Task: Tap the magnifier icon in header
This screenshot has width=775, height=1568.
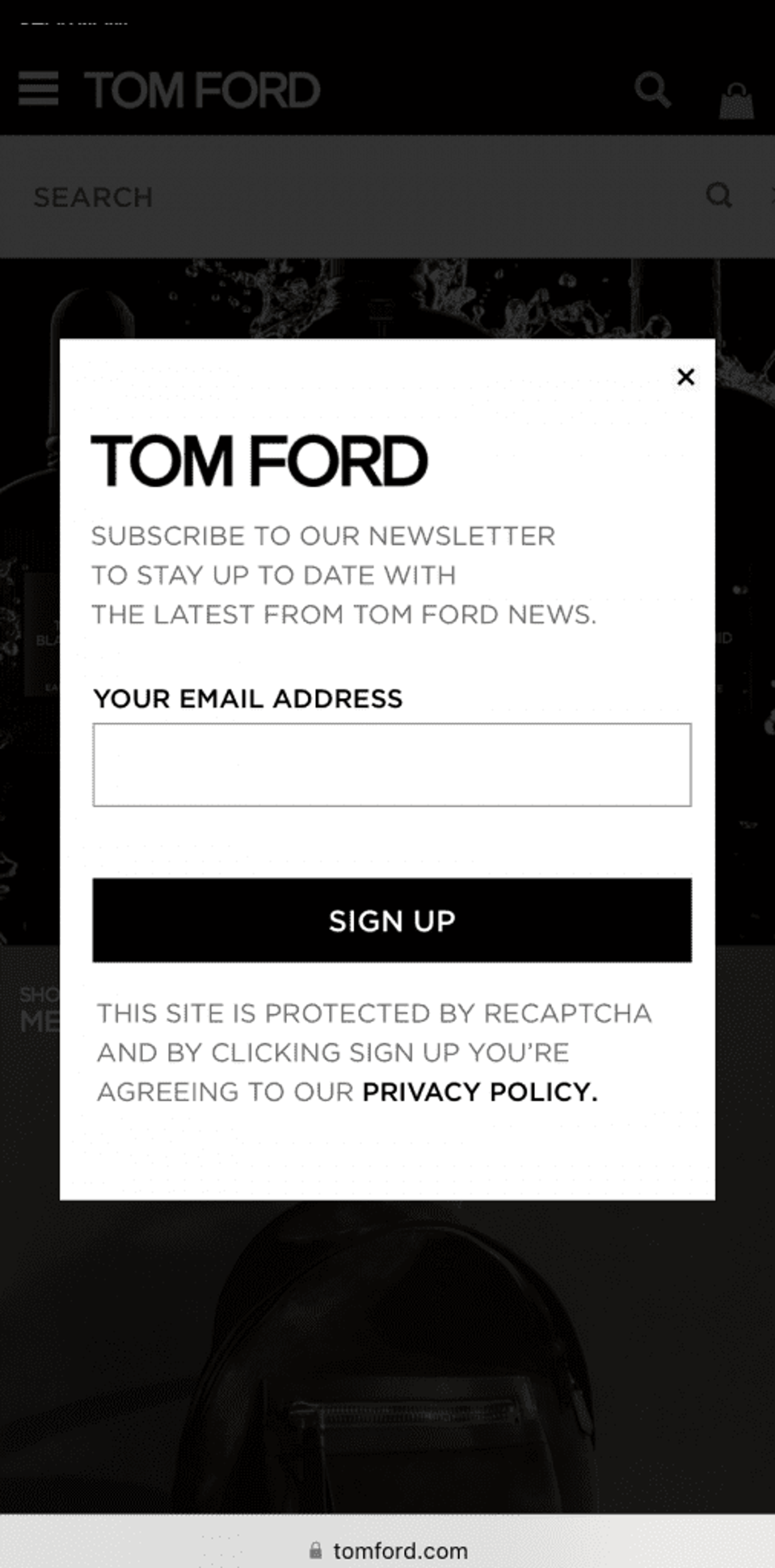Action: tap(652, 90)
